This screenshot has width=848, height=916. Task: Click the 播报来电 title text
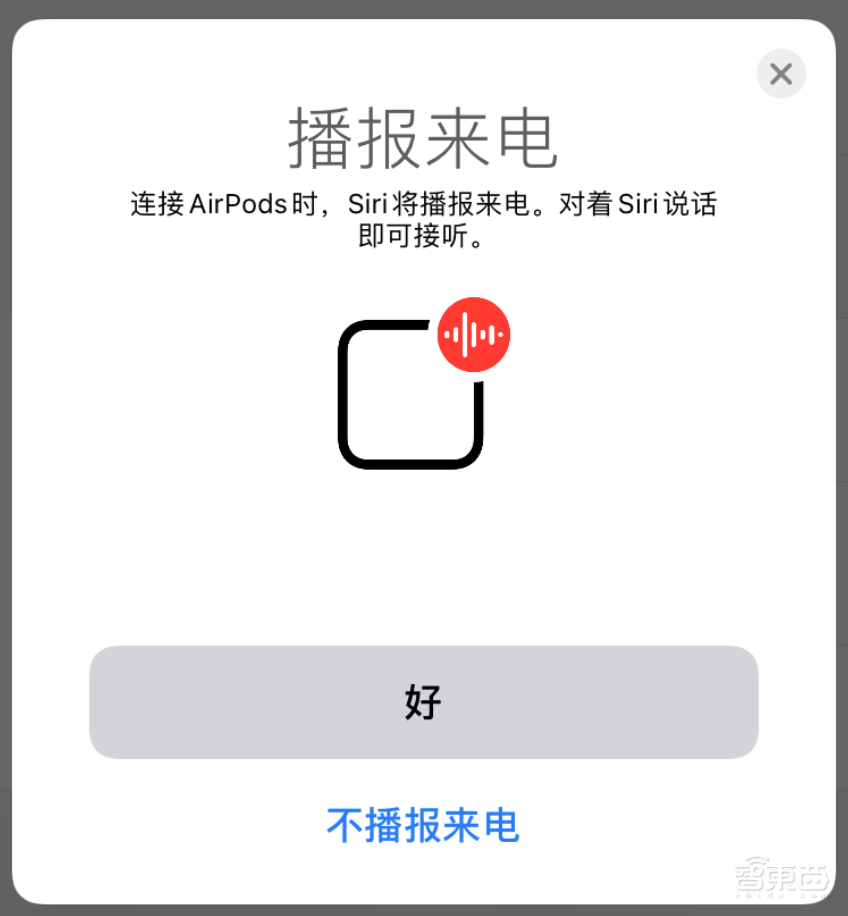click(423, 135)
